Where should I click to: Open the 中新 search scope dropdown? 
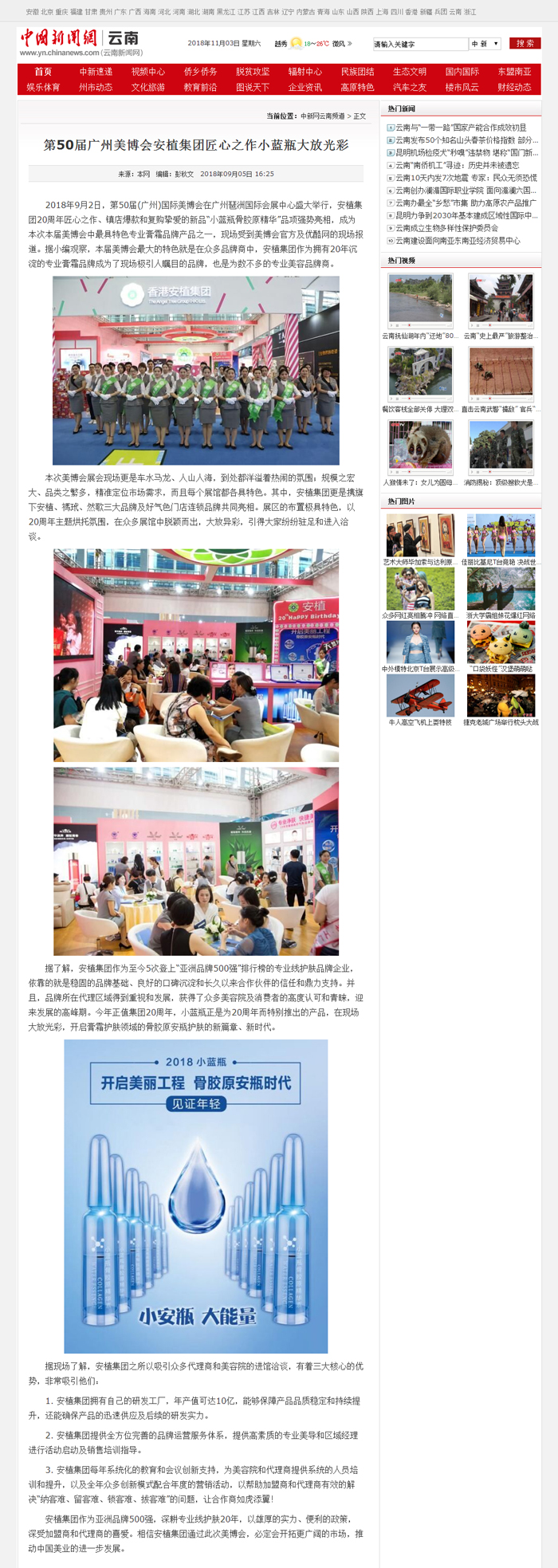[485, 44]
